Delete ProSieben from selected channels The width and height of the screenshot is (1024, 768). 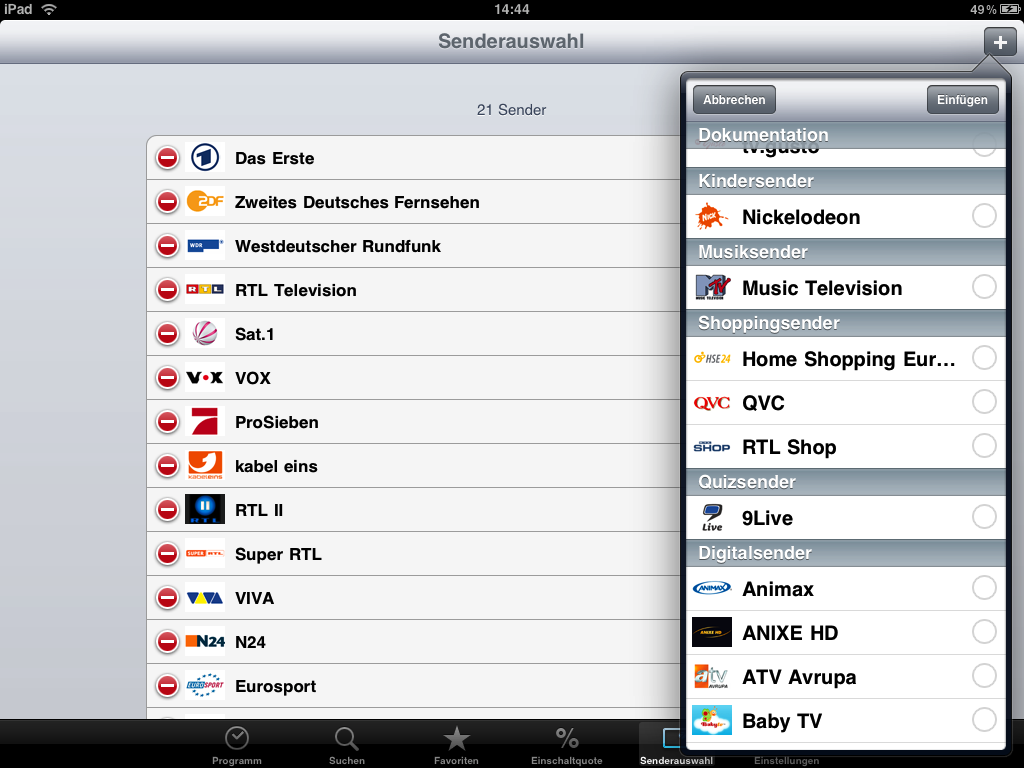click(167, 422)
